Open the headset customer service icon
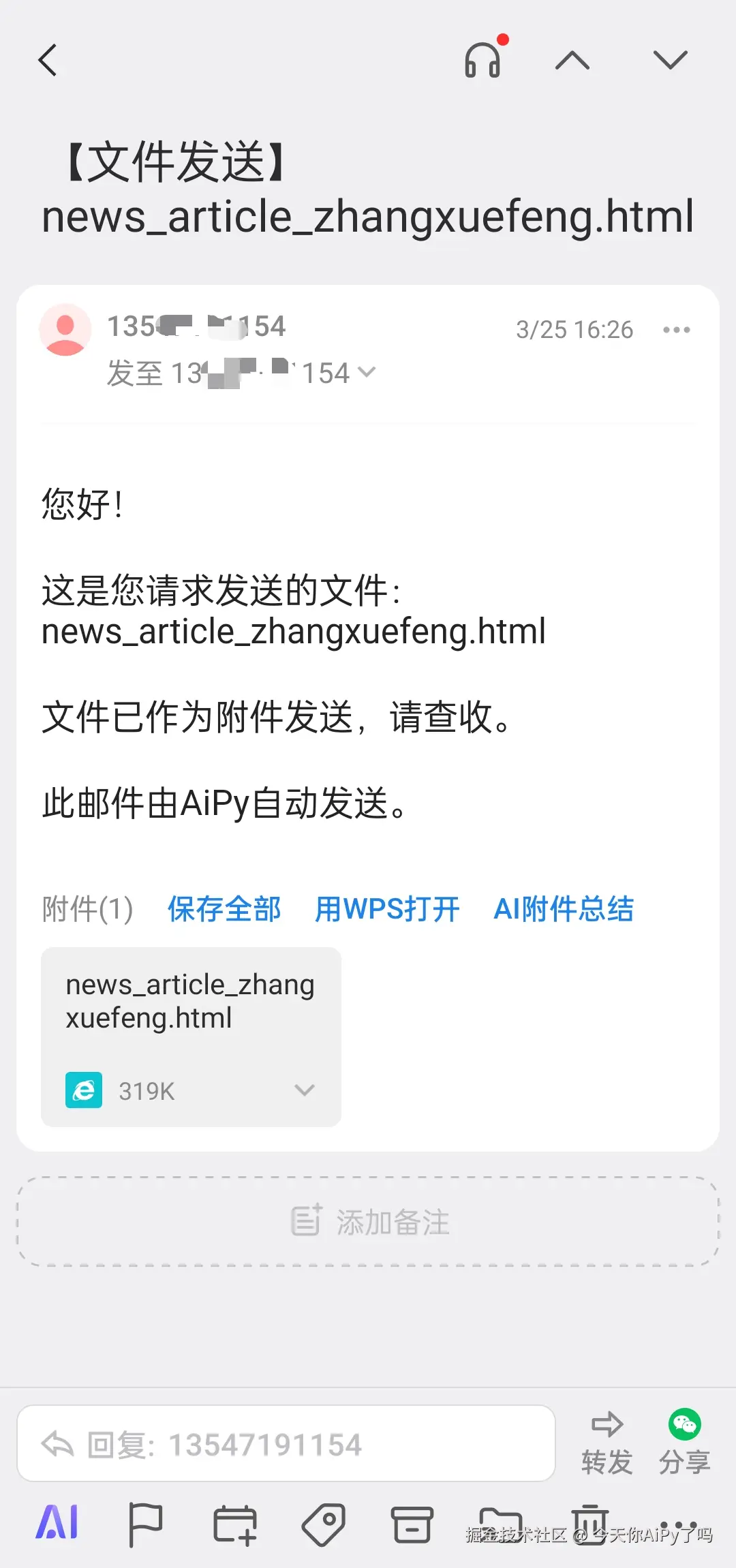The image size is (736, 1568). [483, 60]
